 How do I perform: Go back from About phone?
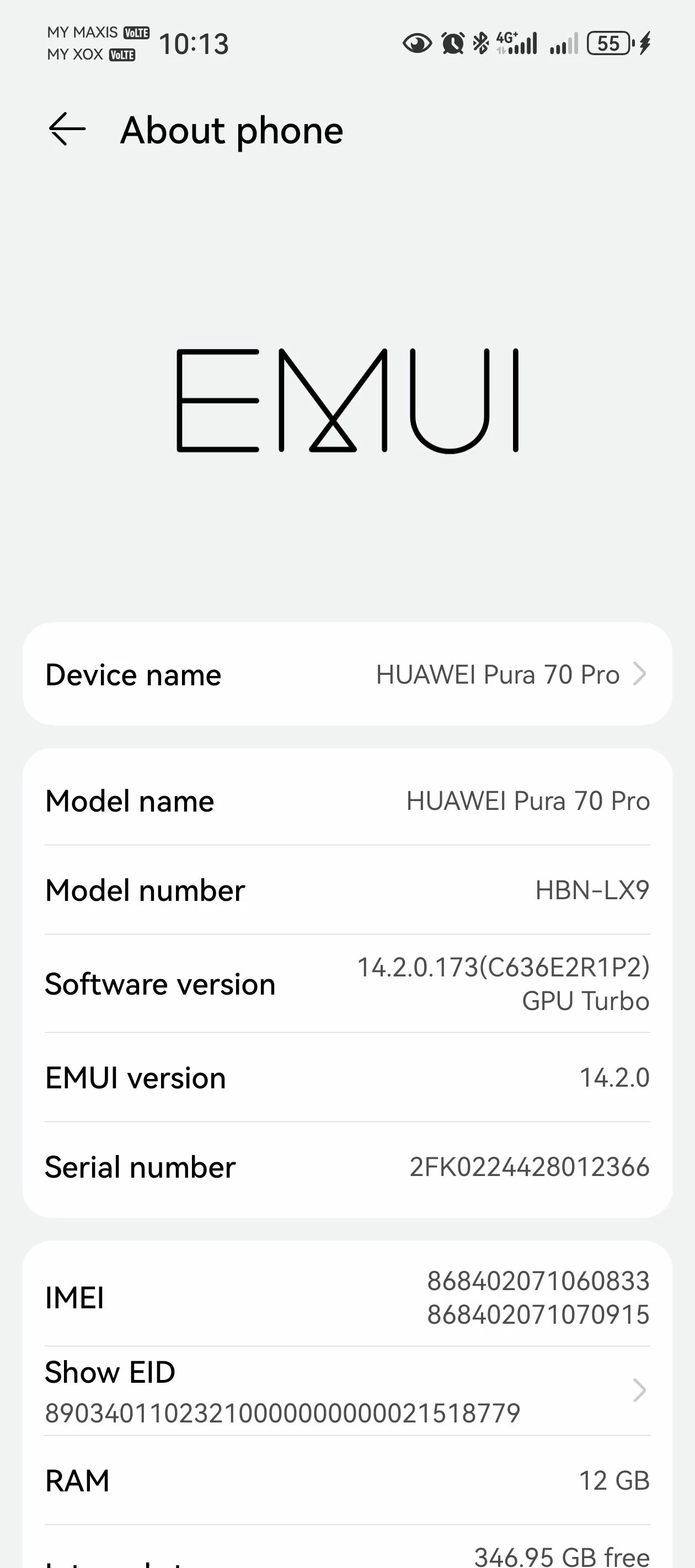click(x=67, y=129)
